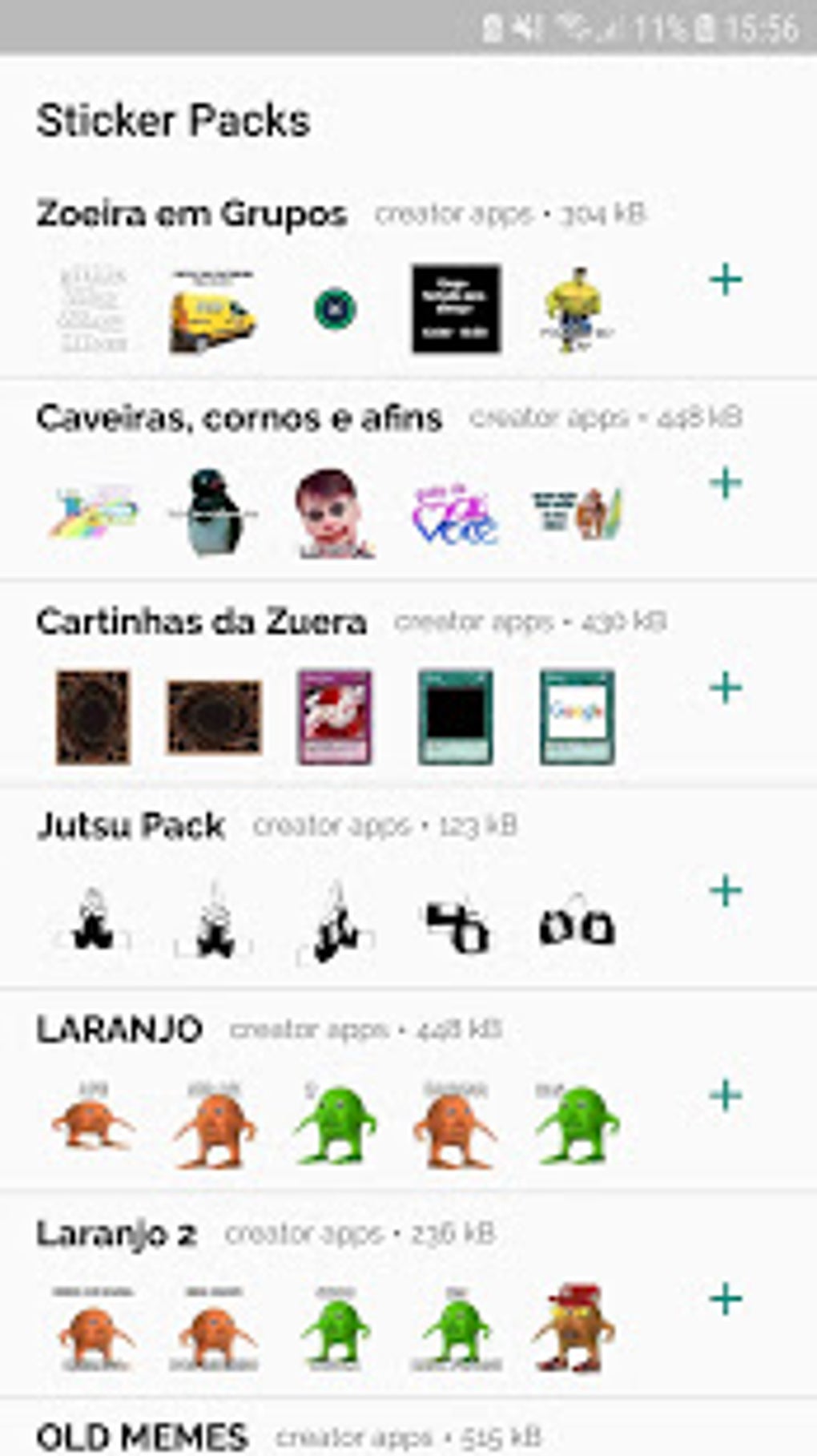View the LARANJO pack stickers
Viewport: 817px width, 1456px height.
408,1091
